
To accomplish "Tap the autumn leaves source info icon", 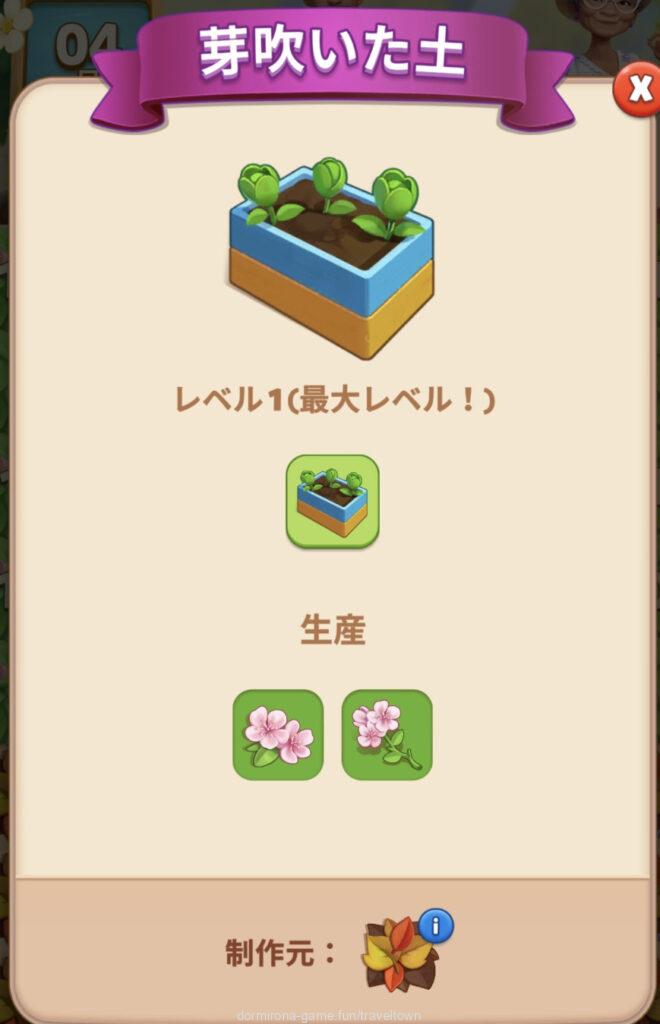I will 435,926.
